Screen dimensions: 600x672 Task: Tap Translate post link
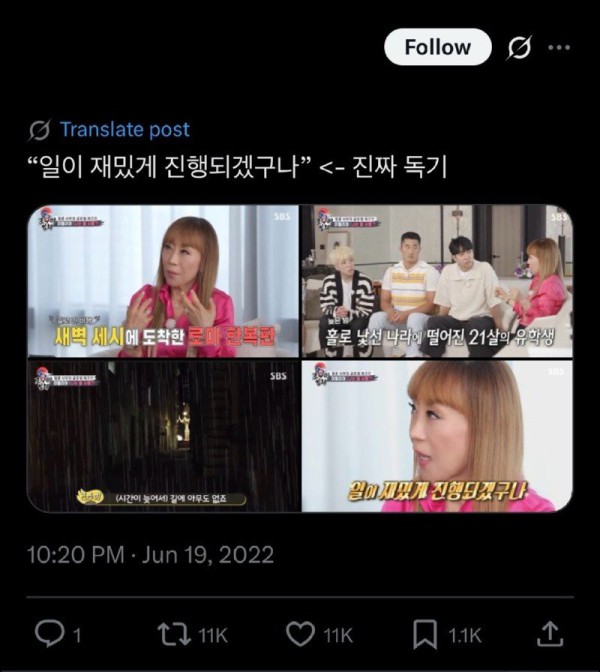coord(124,129)
